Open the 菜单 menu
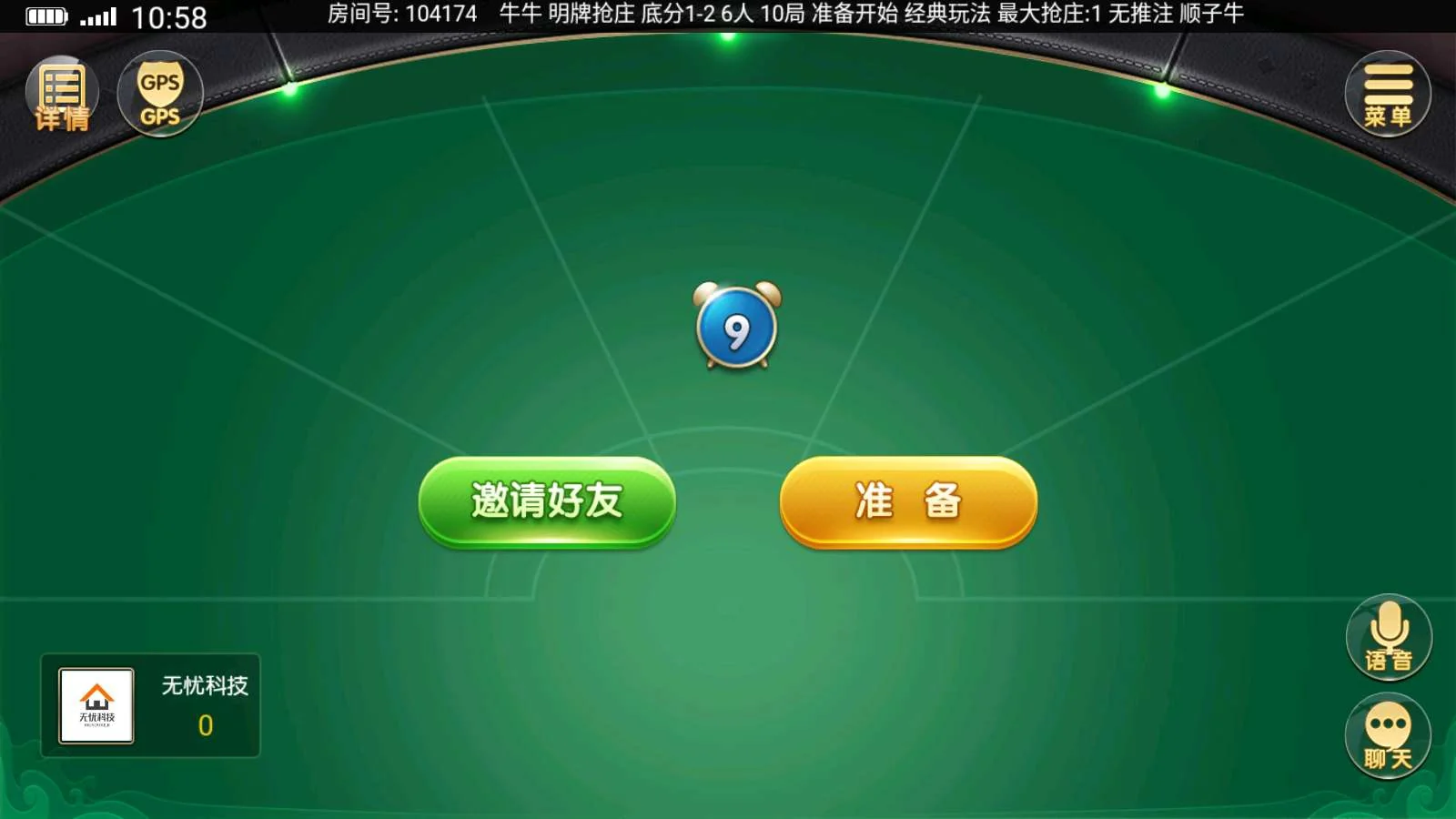The image size is (1456, 819). click(1388, 95)
